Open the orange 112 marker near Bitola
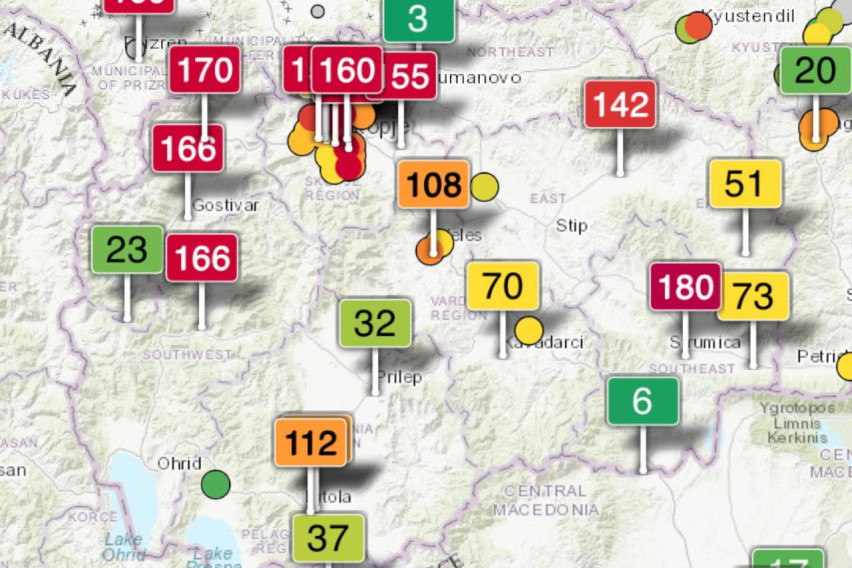The width and height of the screenshot is (852, 568). 311,442
